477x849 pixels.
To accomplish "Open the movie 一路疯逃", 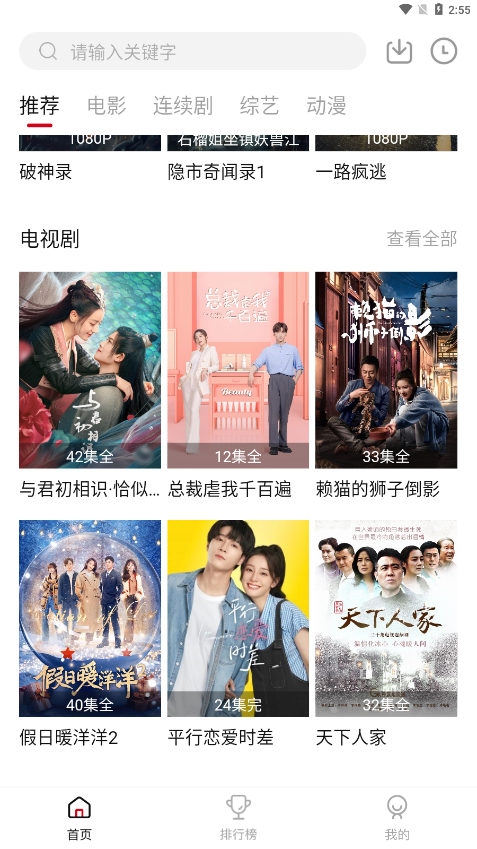I will click(x=386, y=159).
